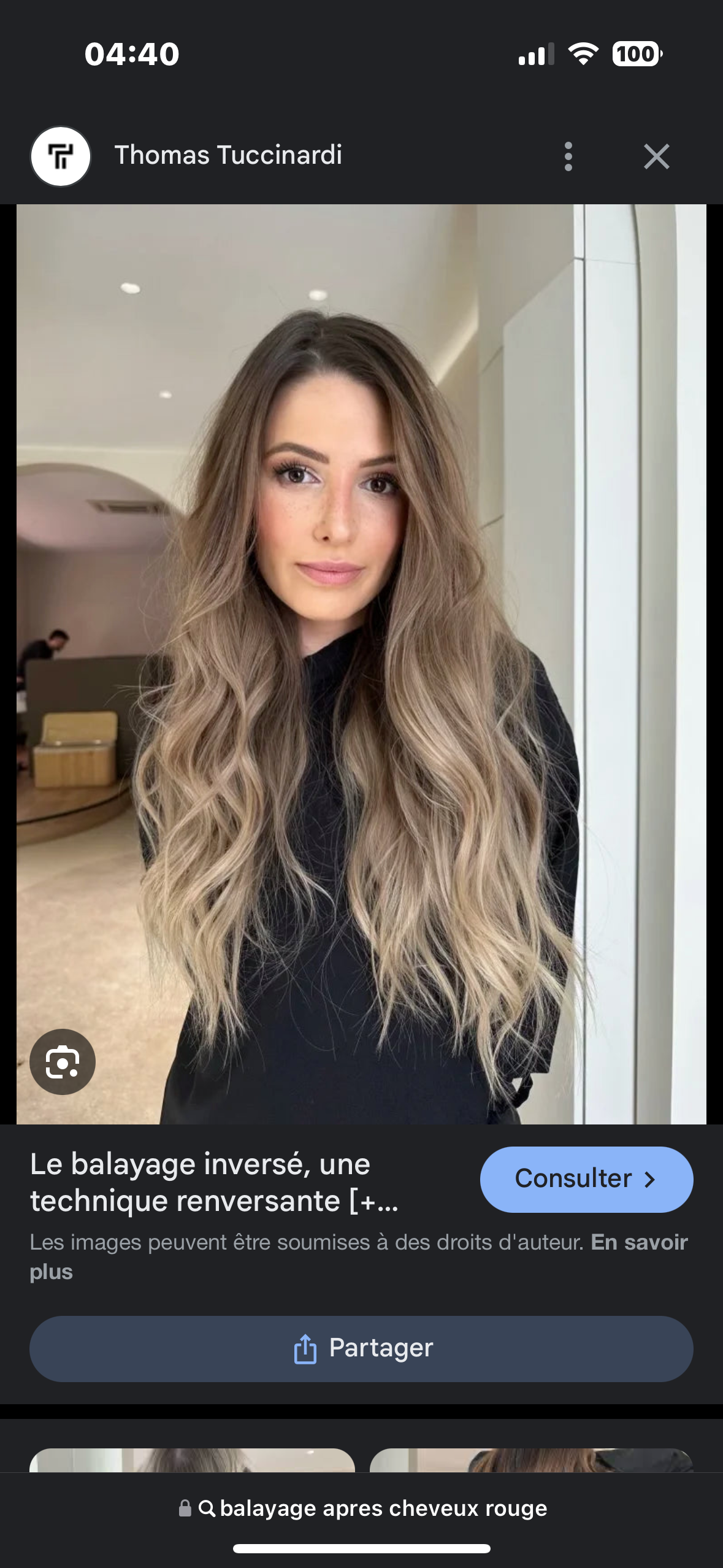Tap the Consulter button
This screenshot has width=723, height=1568.
point(586,1179)
